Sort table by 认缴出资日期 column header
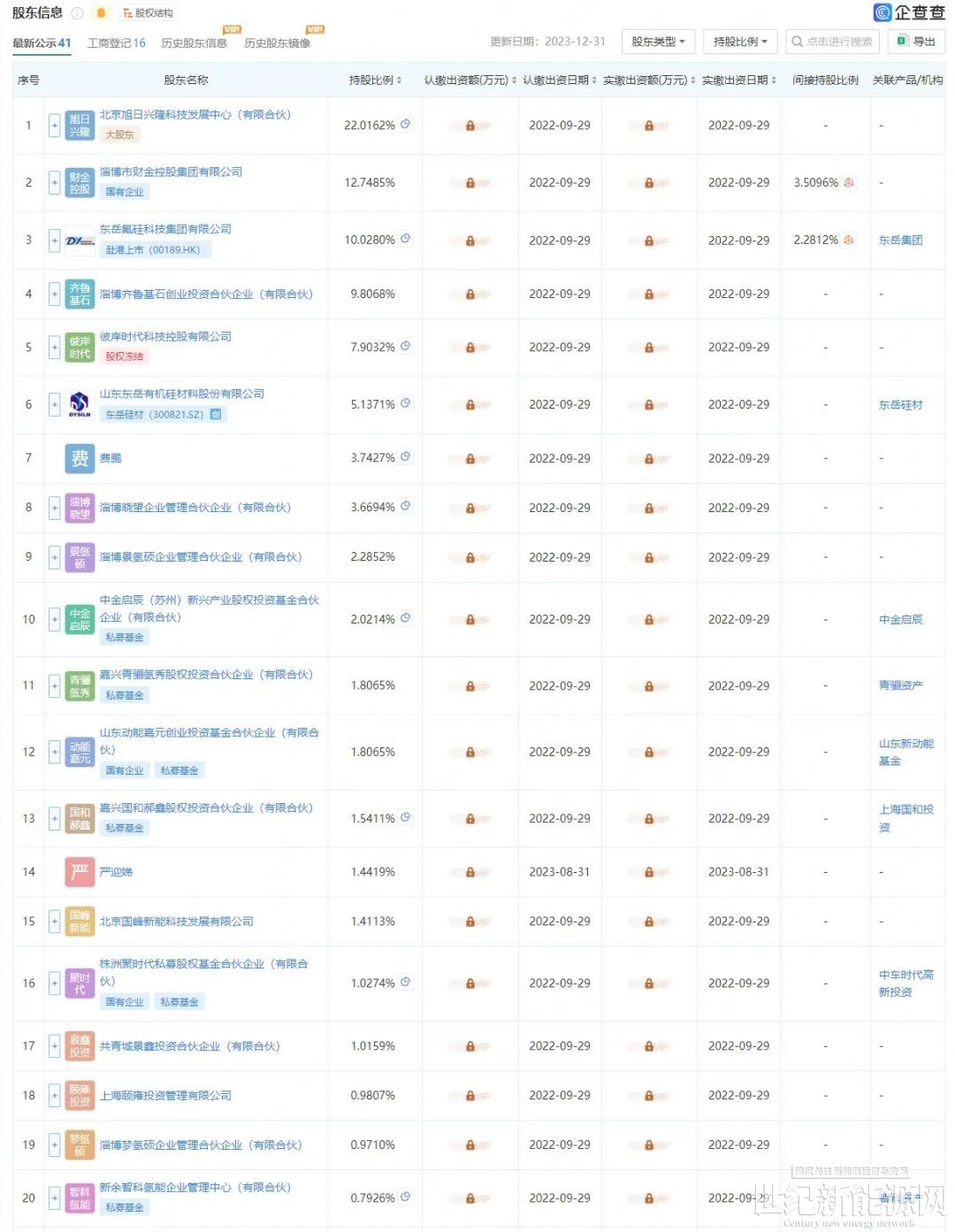 (559, 80)
